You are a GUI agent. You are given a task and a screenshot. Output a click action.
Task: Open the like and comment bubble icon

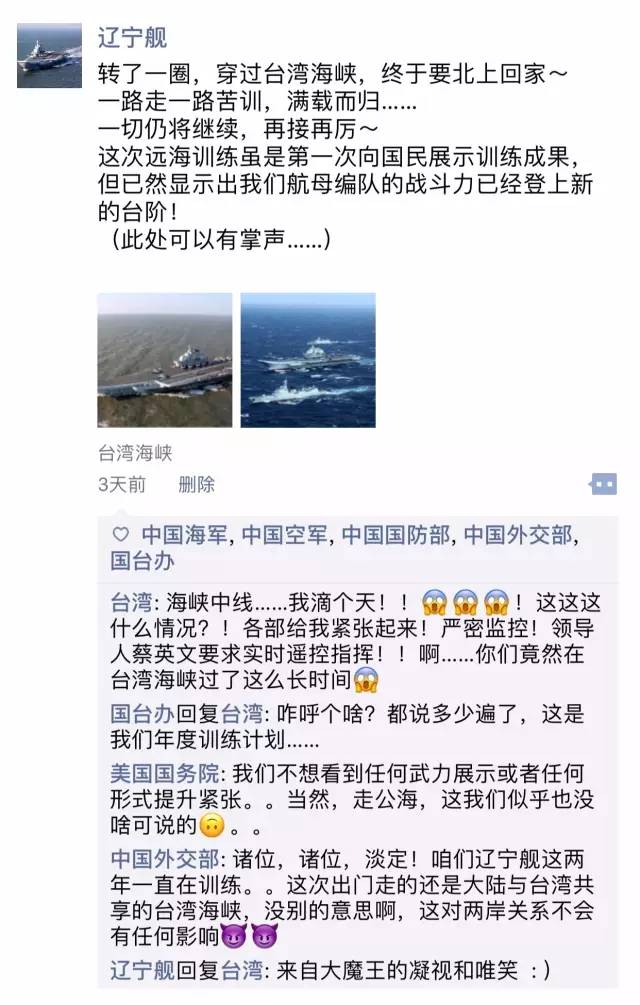click(603, 485)
